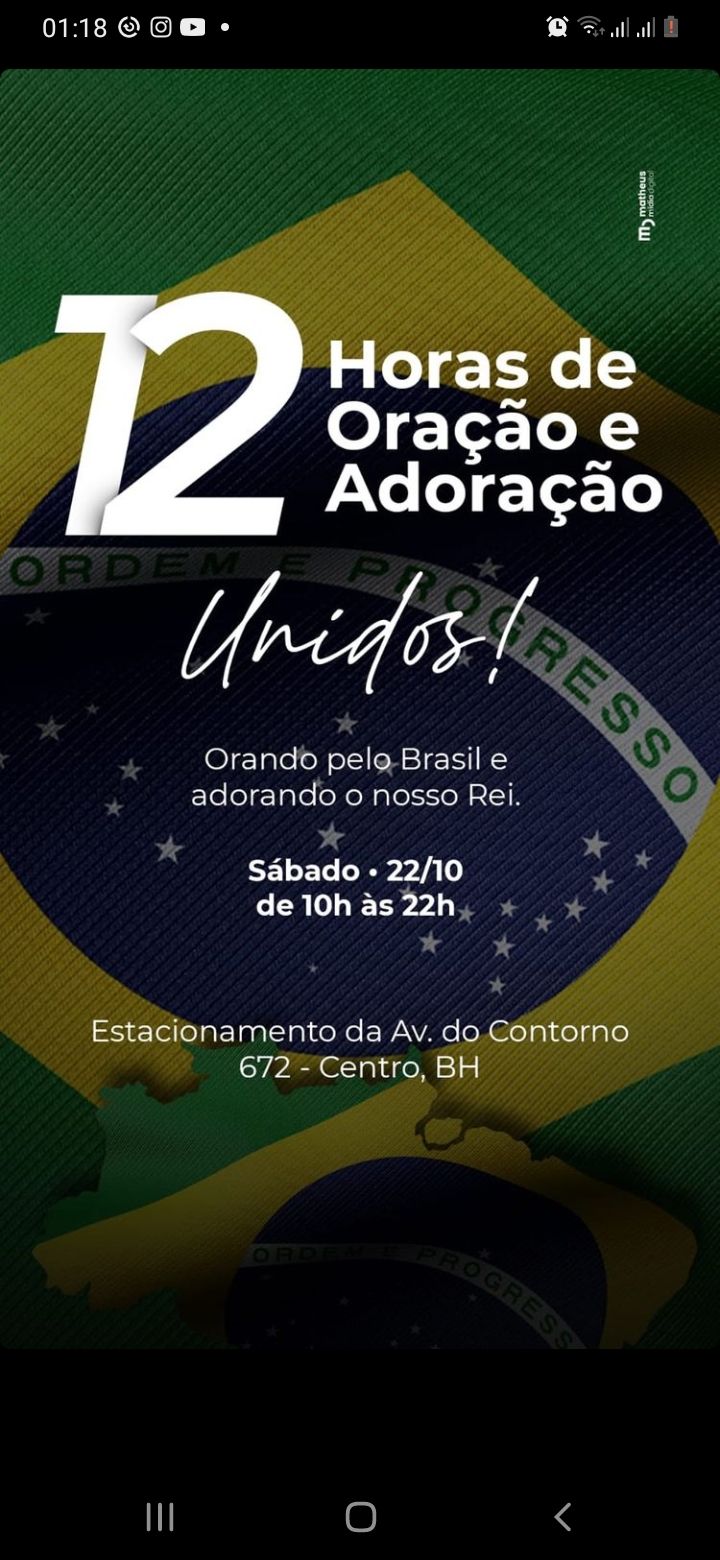This screenshot has height=1560, width=720.
Task: Go to the home screen
Action: [x=360, y=1517]
